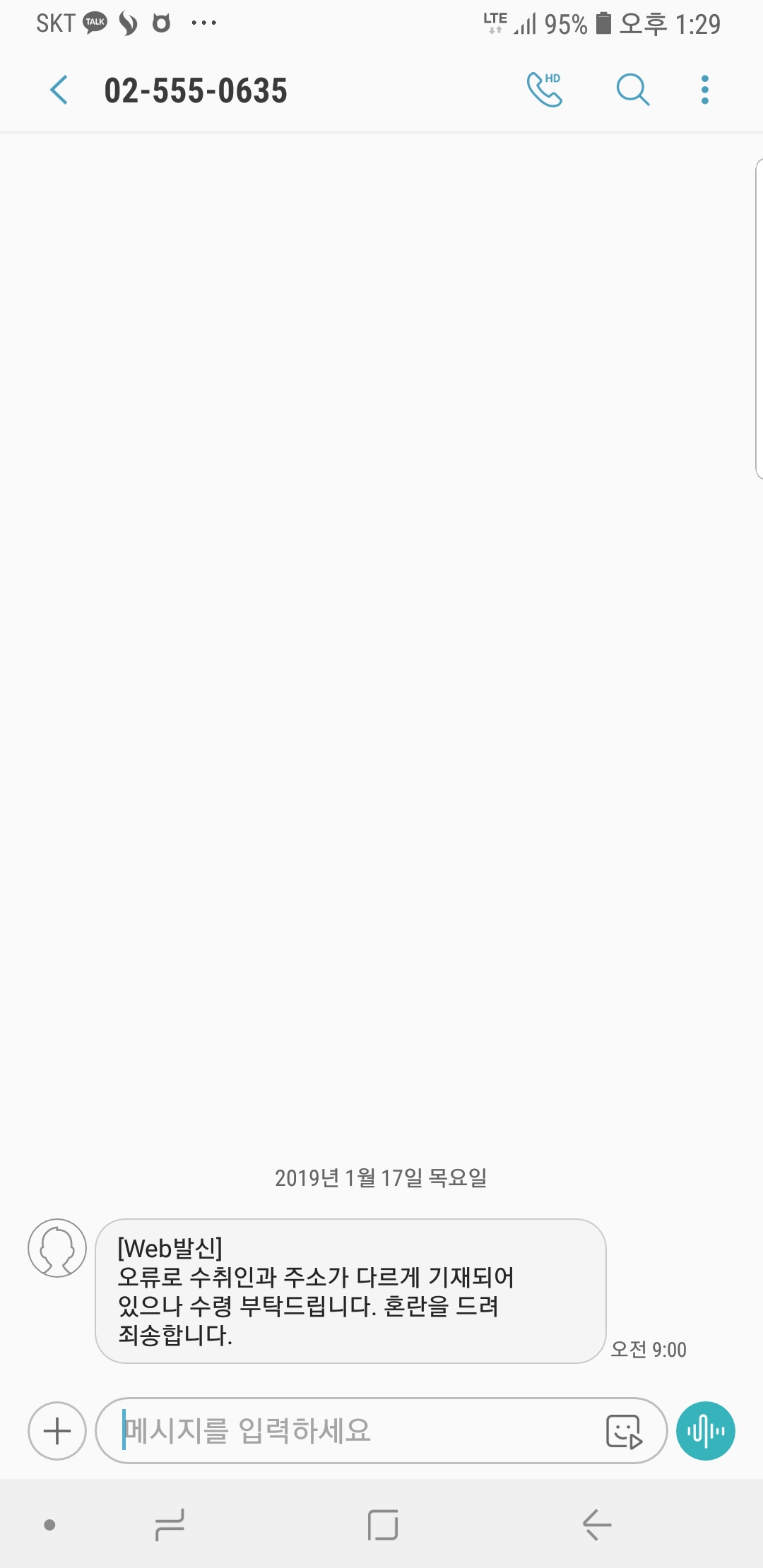Go to the home screen
This screenshot has height=1568, width=763.
point(382,1525)
